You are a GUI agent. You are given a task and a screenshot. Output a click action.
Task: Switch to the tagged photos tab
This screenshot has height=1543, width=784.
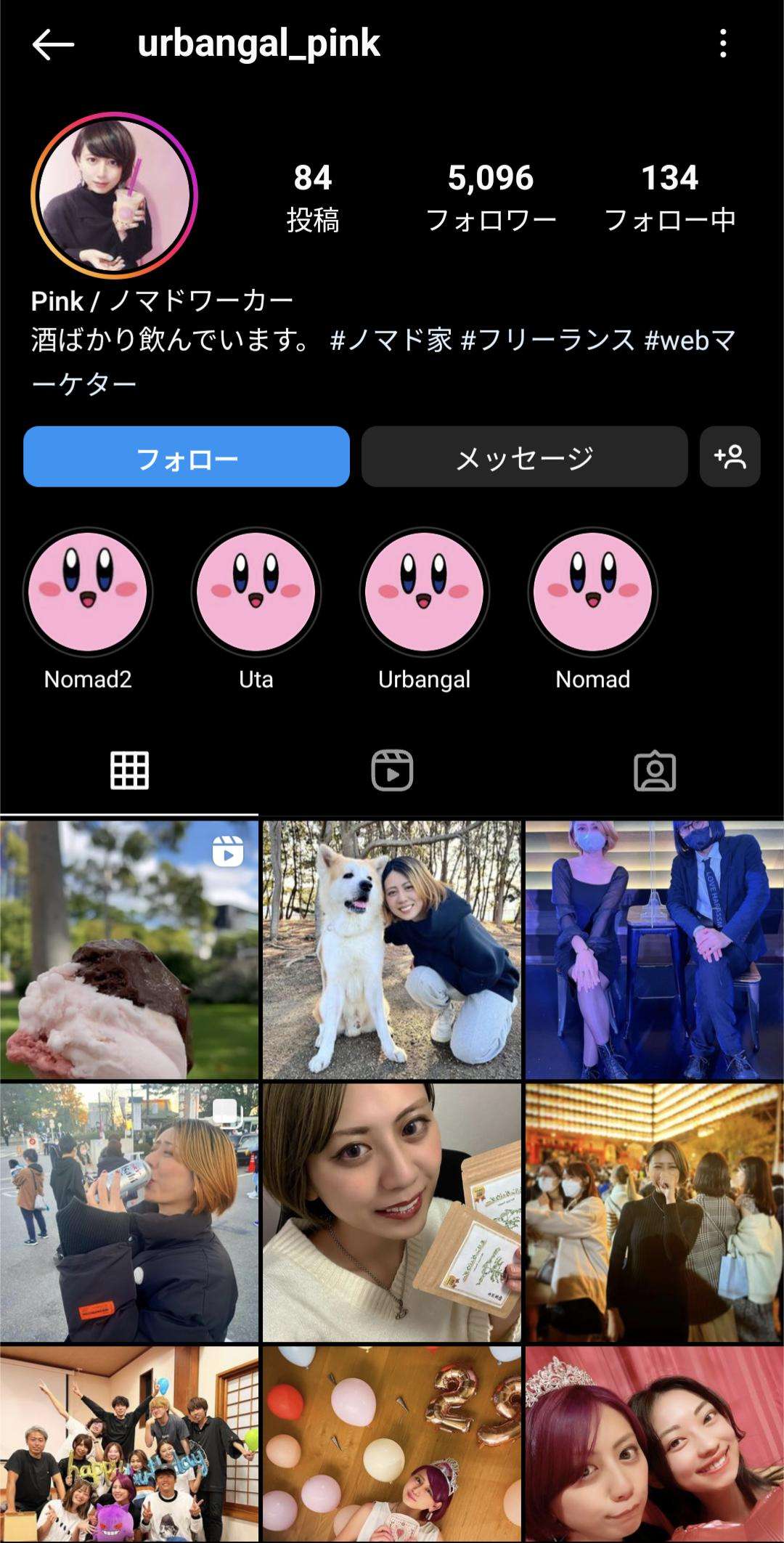pos(654,770)
